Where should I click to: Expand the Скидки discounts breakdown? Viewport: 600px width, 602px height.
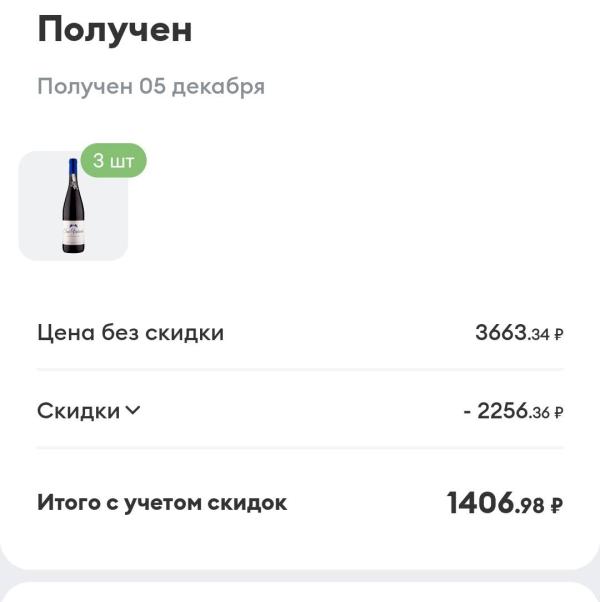pos(90,410)
